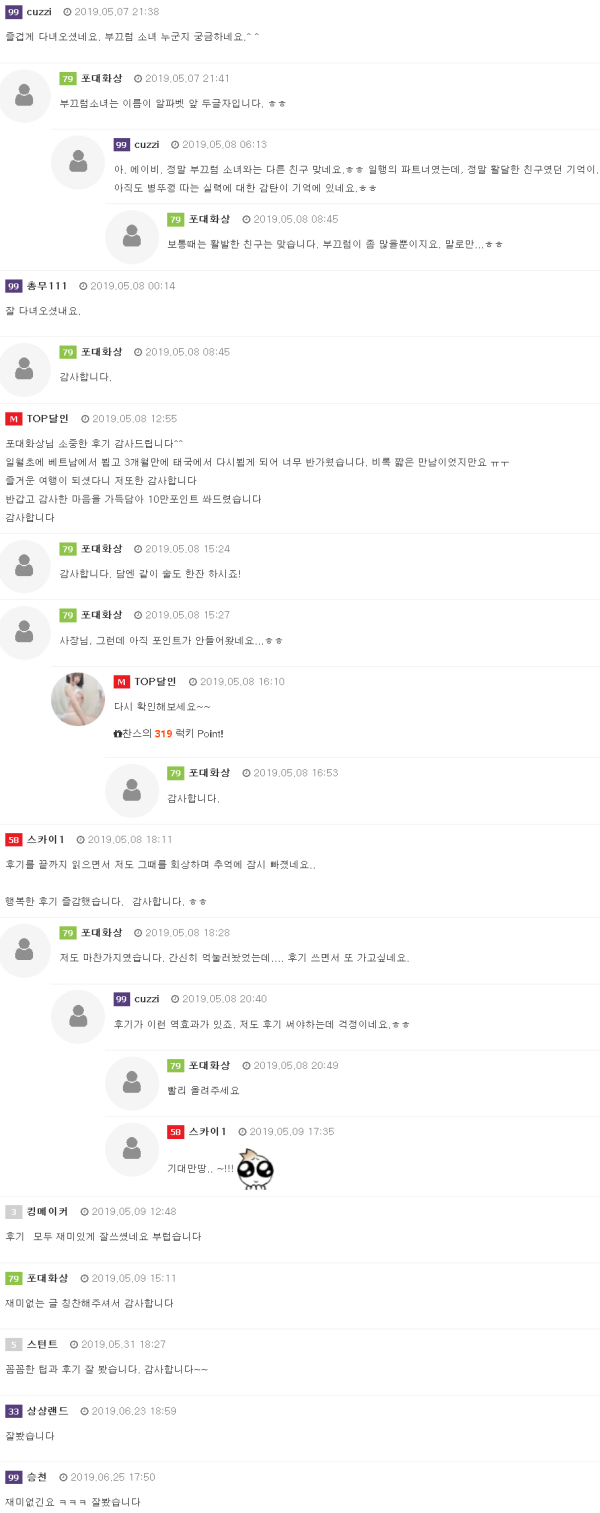This screenshot has width=600, height=1513.
Task: Tap username 상상랜드
Action: [47, 1411]
